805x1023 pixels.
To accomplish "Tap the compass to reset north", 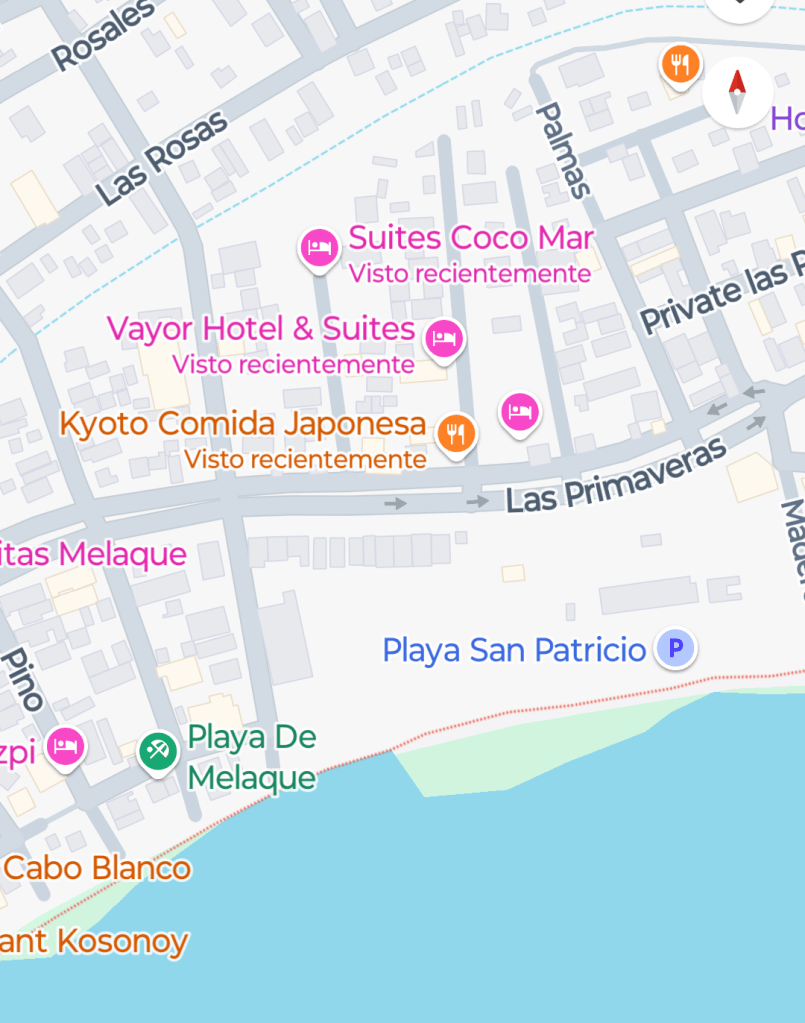I will [737, 92].
